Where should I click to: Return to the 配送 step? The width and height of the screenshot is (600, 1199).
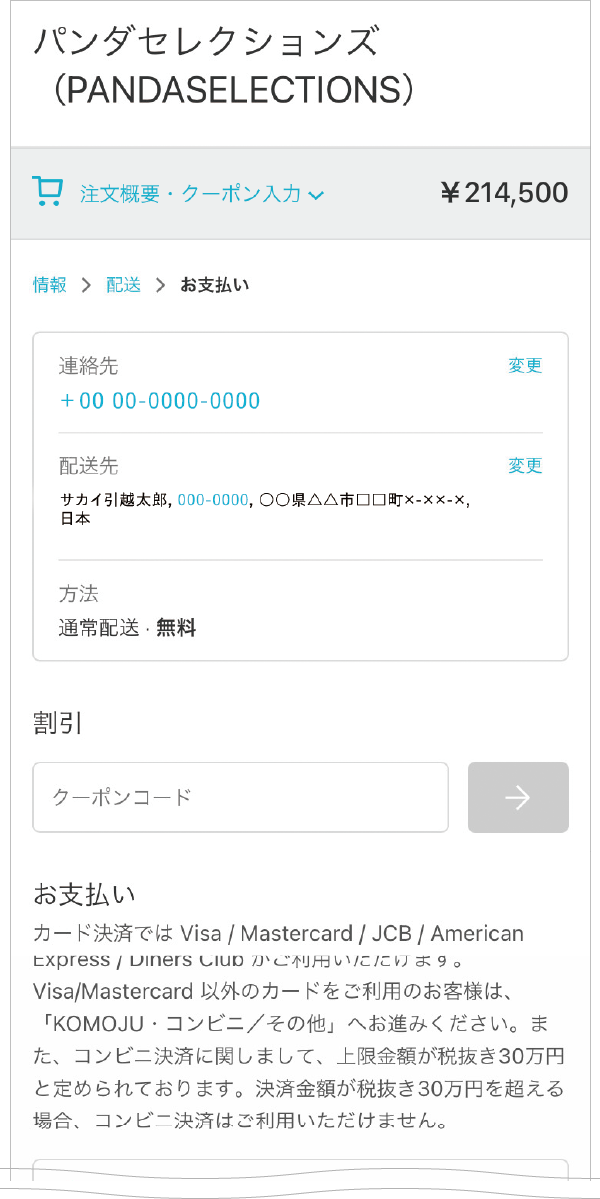[124, 286]
